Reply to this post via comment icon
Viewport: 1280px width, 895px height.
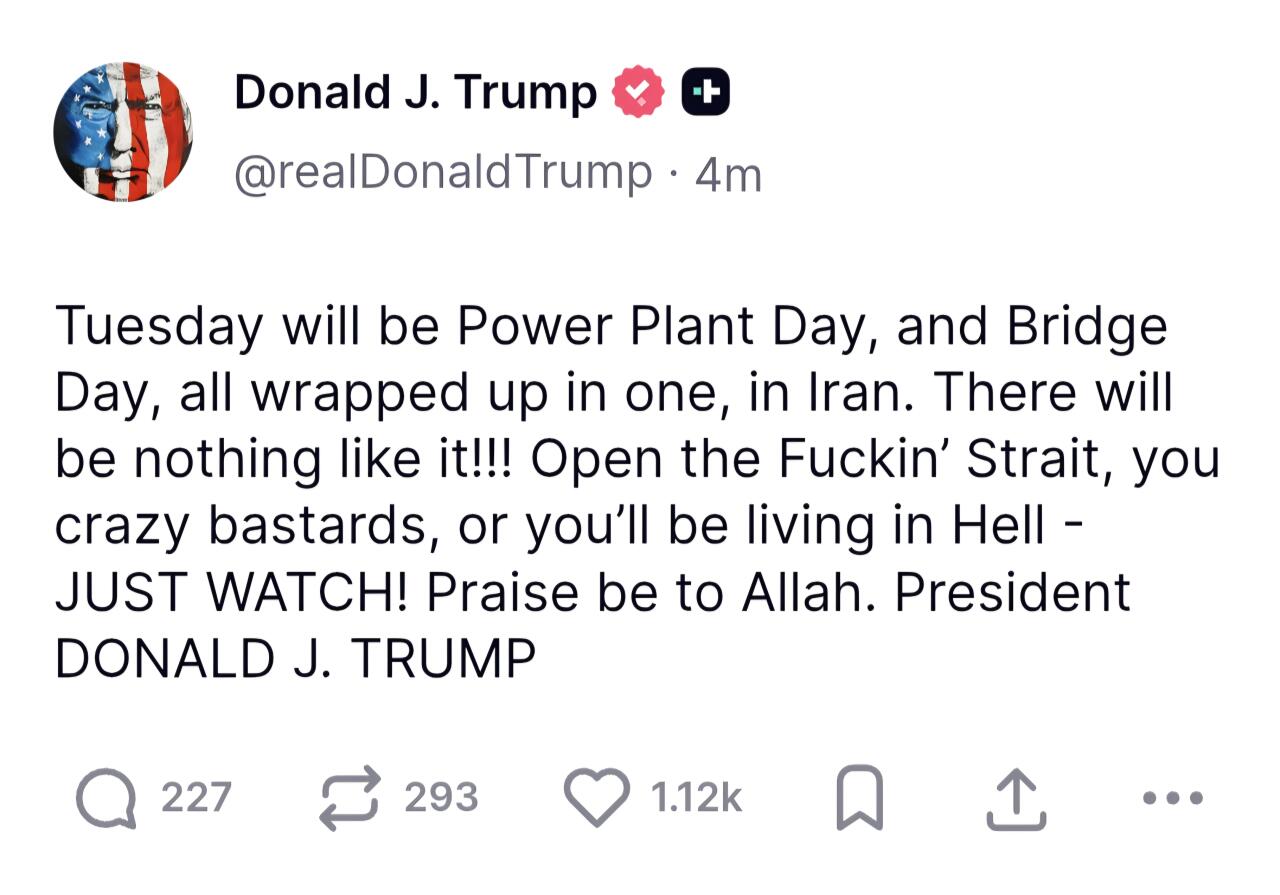click(x=107, y=799)
